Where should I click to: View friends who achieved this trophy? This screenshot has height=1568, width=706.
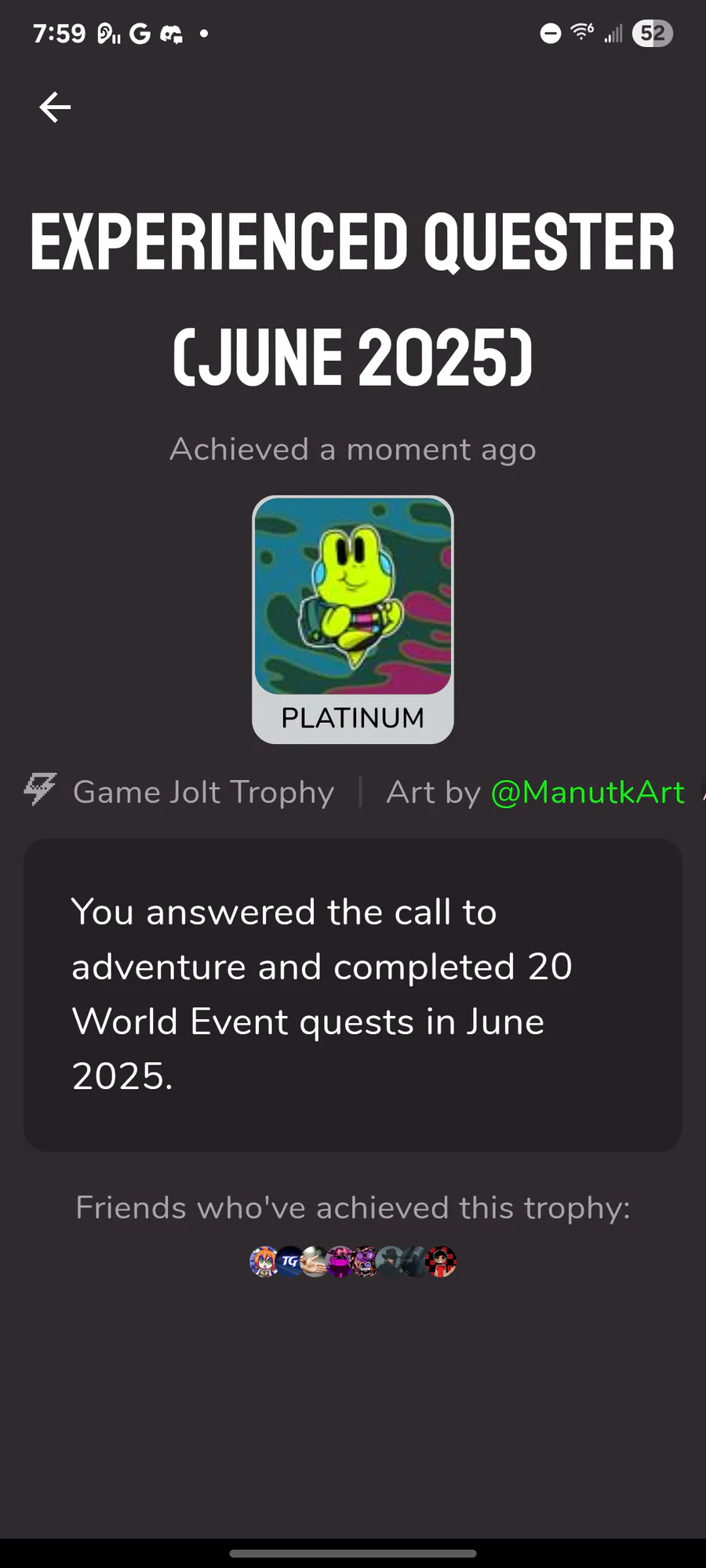tap(352, 1261)
